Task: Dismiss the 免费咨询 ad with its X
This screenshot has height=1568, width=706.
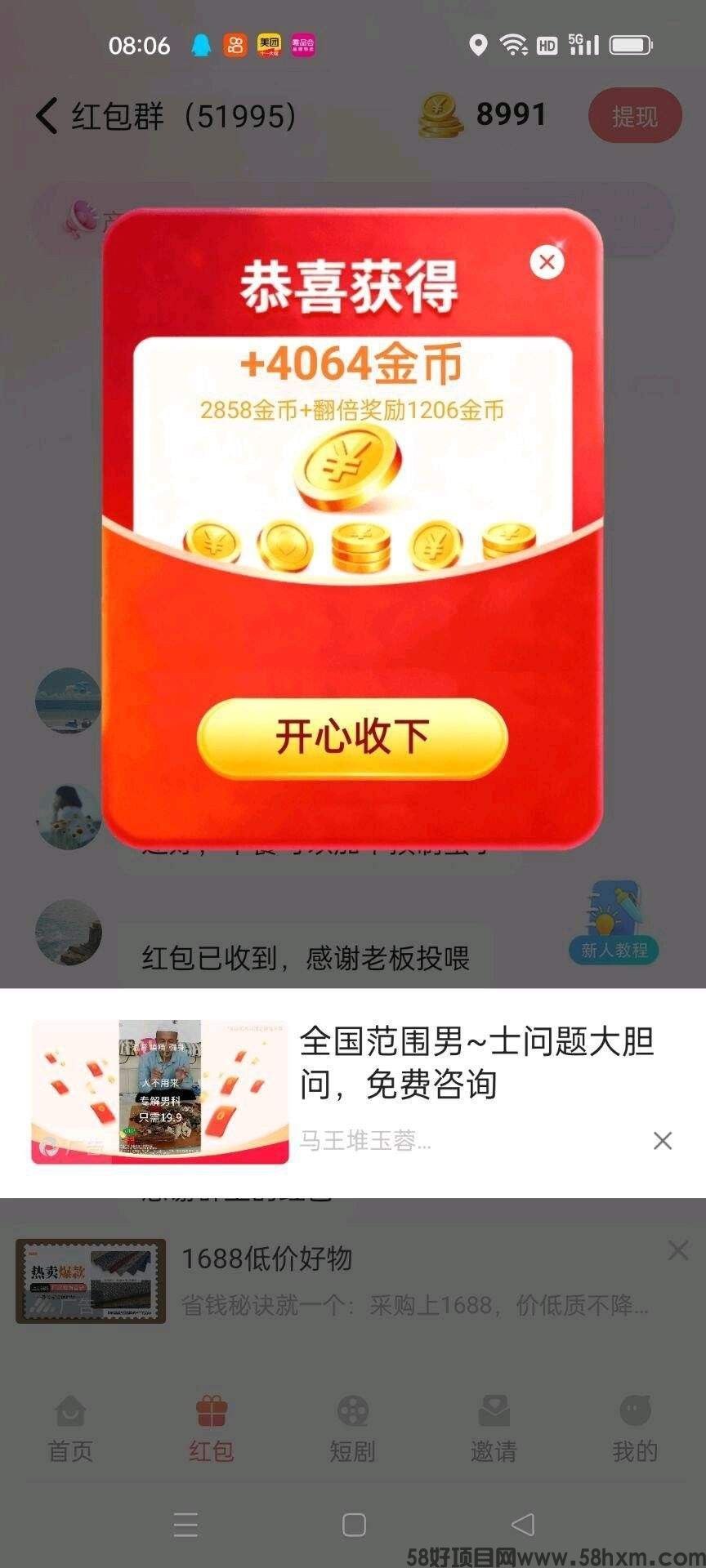Action: click(664, 1142)
